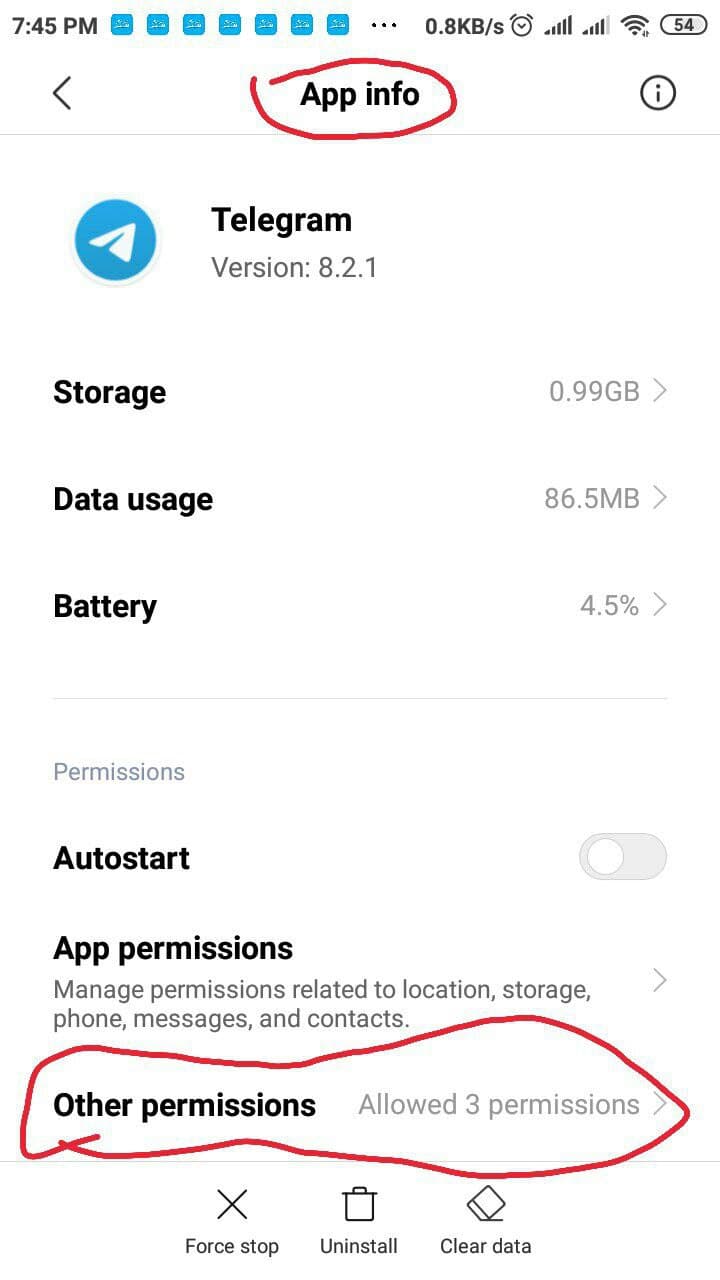Uninstall the Telegram app
The height and width of the screenshot is (1280, 720).
click(x=359, y=1221)
